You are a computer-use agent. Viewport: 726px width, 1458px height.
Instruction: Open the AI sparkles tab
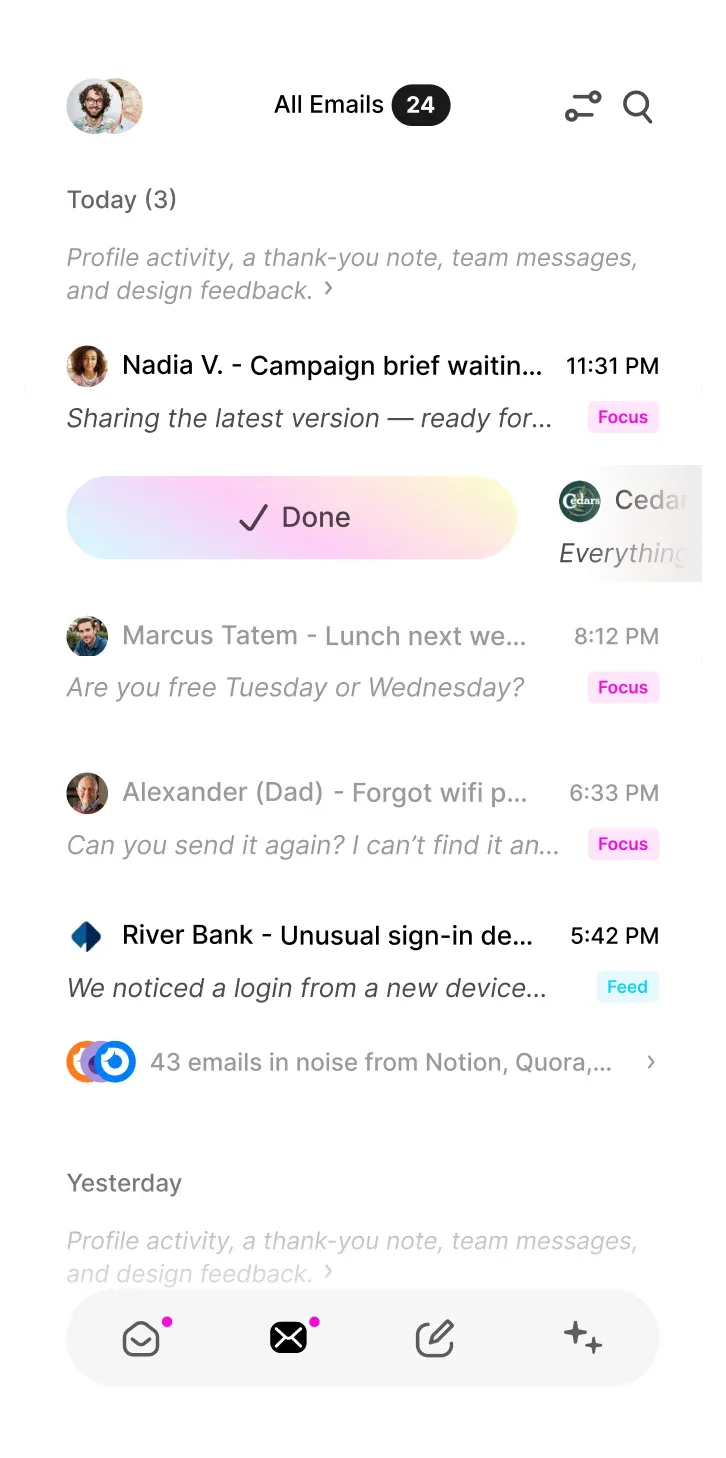click(x=582, y=1337)
